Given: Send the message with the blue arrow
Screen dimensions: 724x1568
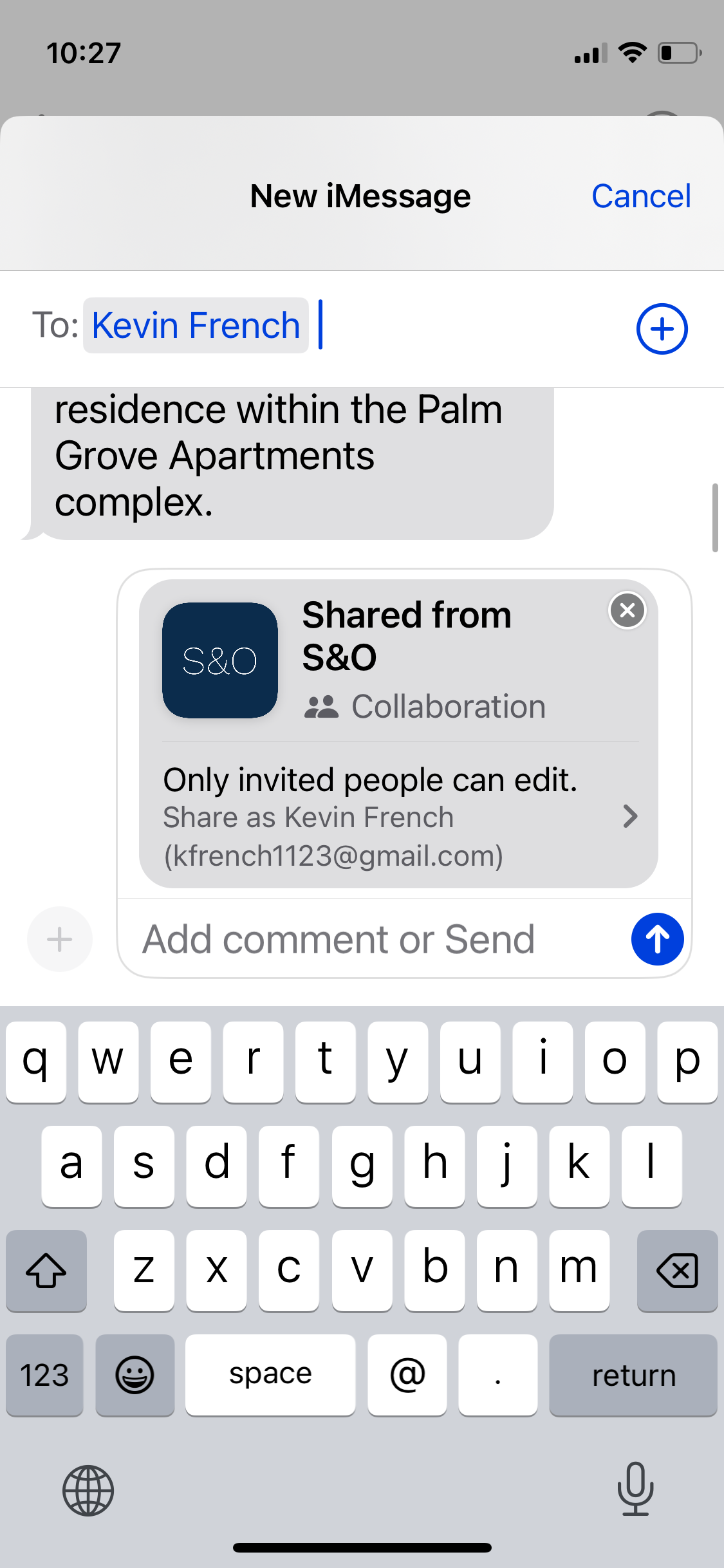Looking at the screenshot, I should [x=657, y=939].
